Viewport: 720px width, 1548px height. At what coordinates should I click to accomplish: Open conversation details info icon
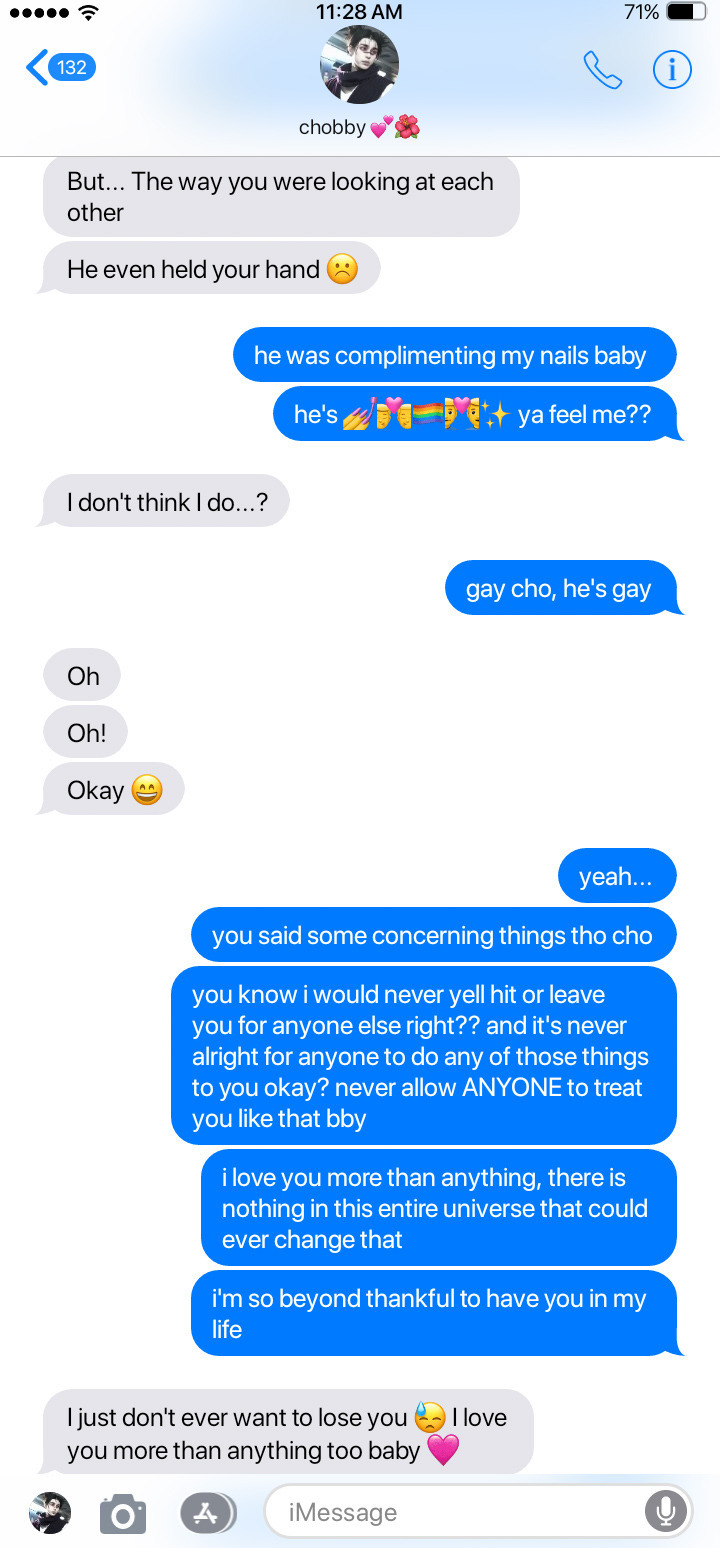coord(672,69)
